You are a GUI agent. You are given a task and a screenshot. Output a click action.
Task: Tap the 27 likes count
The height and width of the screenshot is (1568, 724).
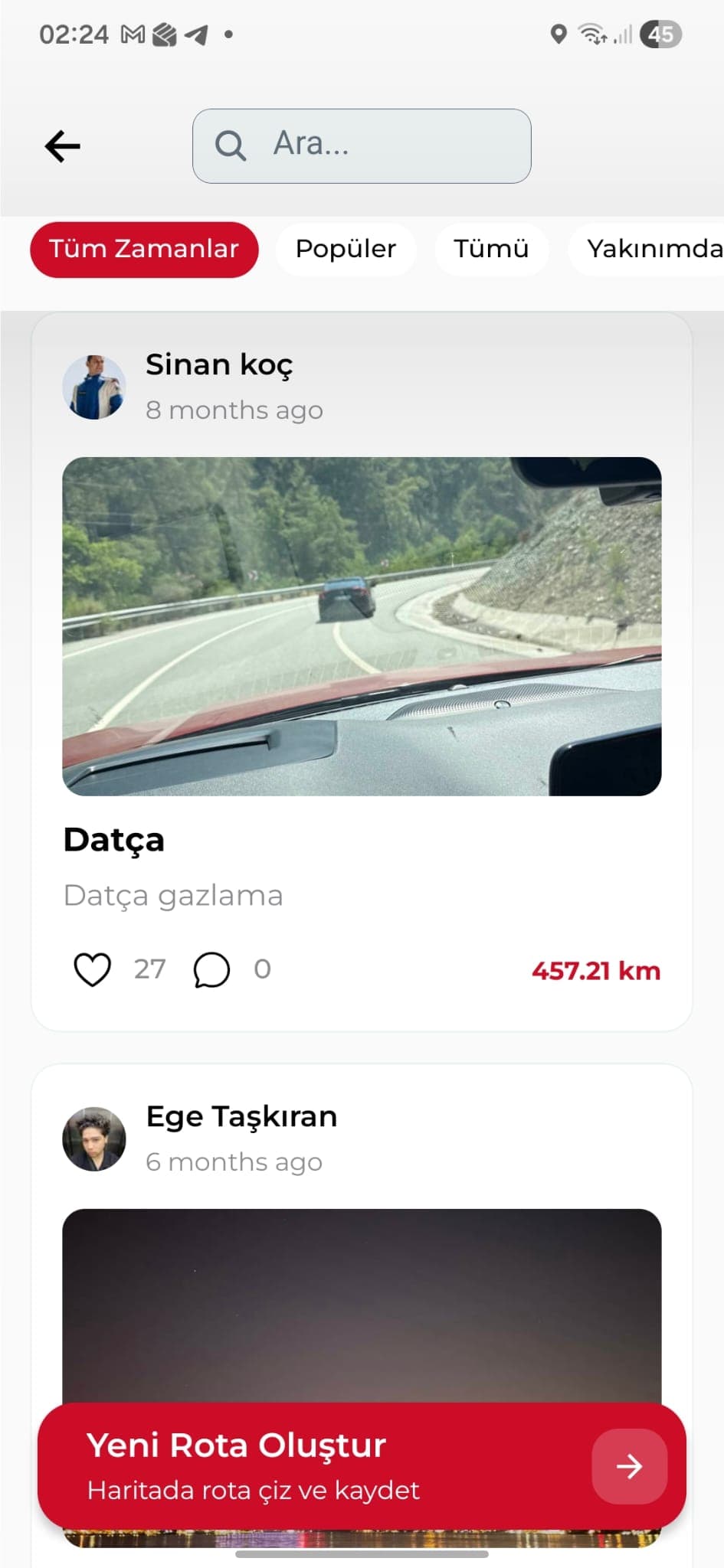coord(150,969)
